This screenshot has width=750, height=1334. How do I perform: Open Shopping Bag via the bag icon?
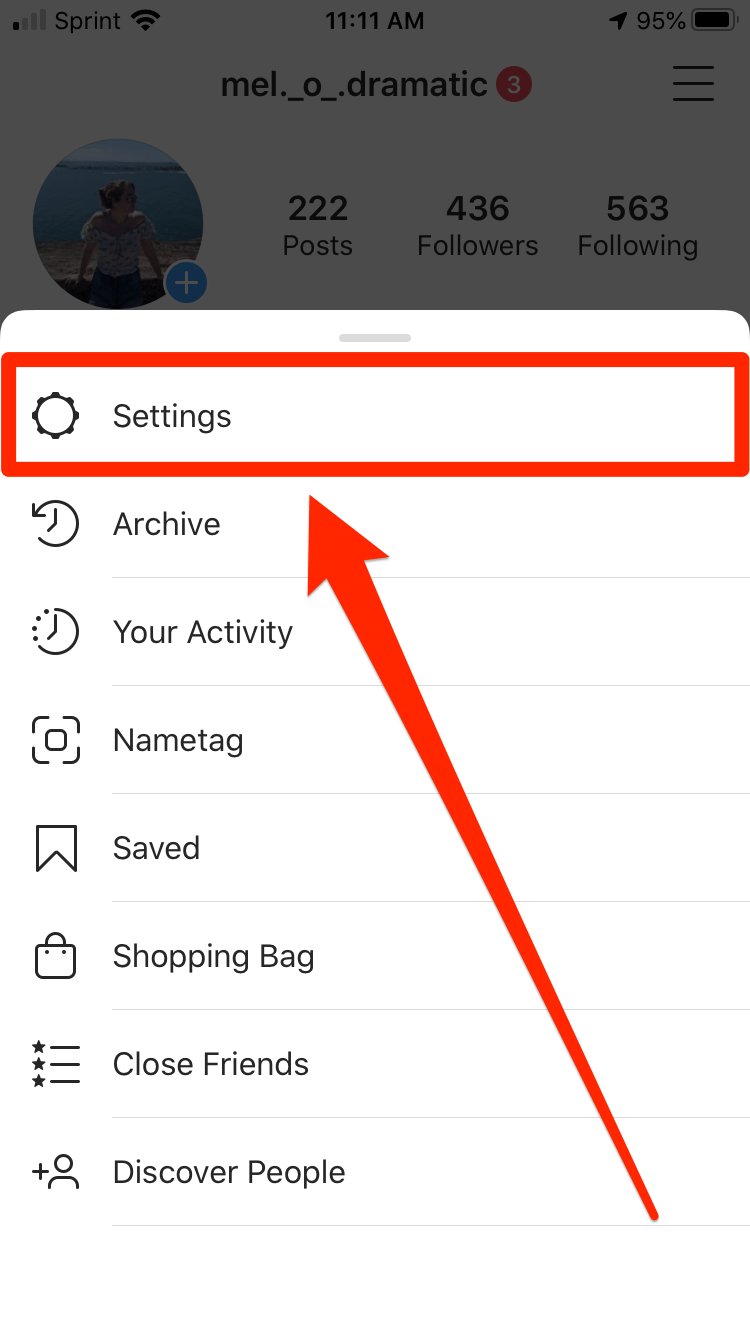[x=55, y=955]
